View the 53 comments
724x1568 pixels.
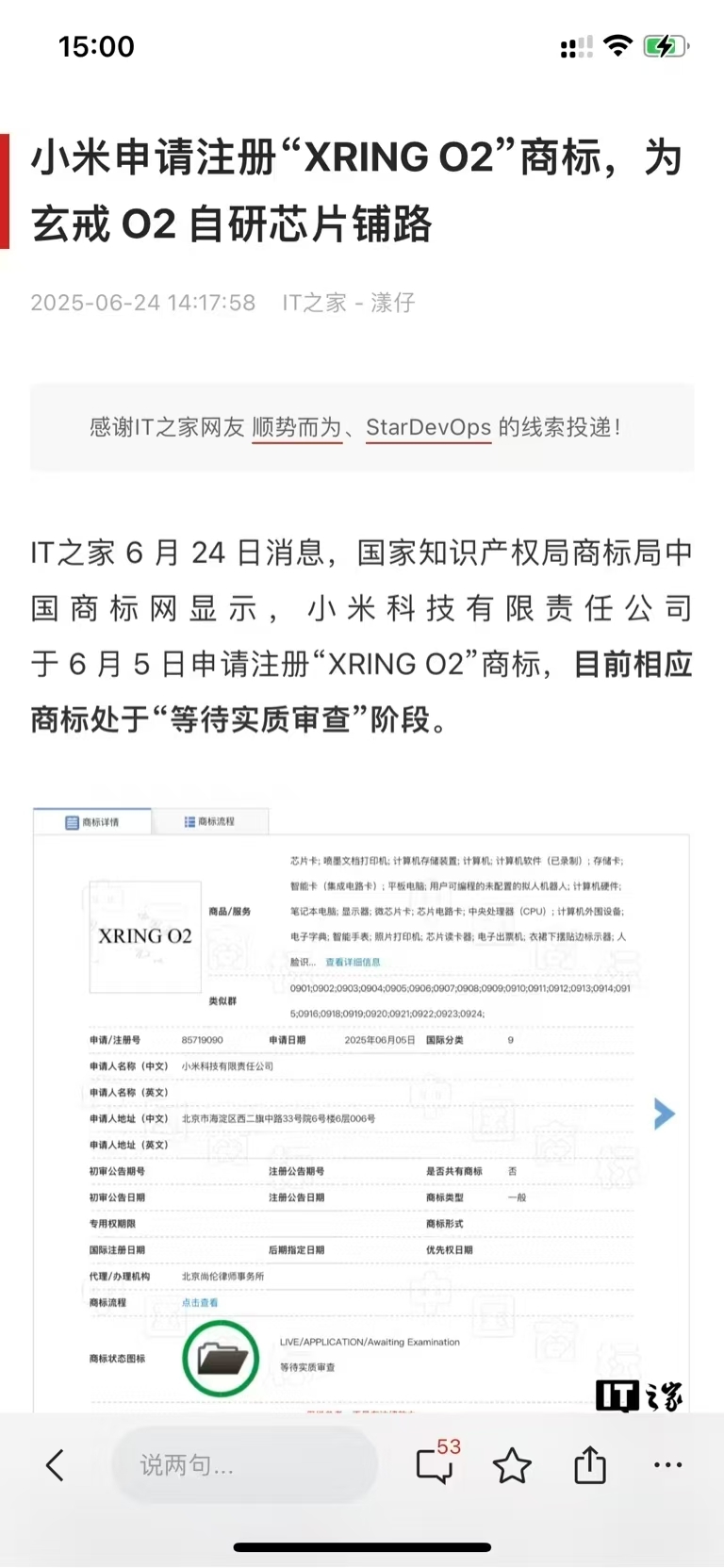[x=436, y=1463]
